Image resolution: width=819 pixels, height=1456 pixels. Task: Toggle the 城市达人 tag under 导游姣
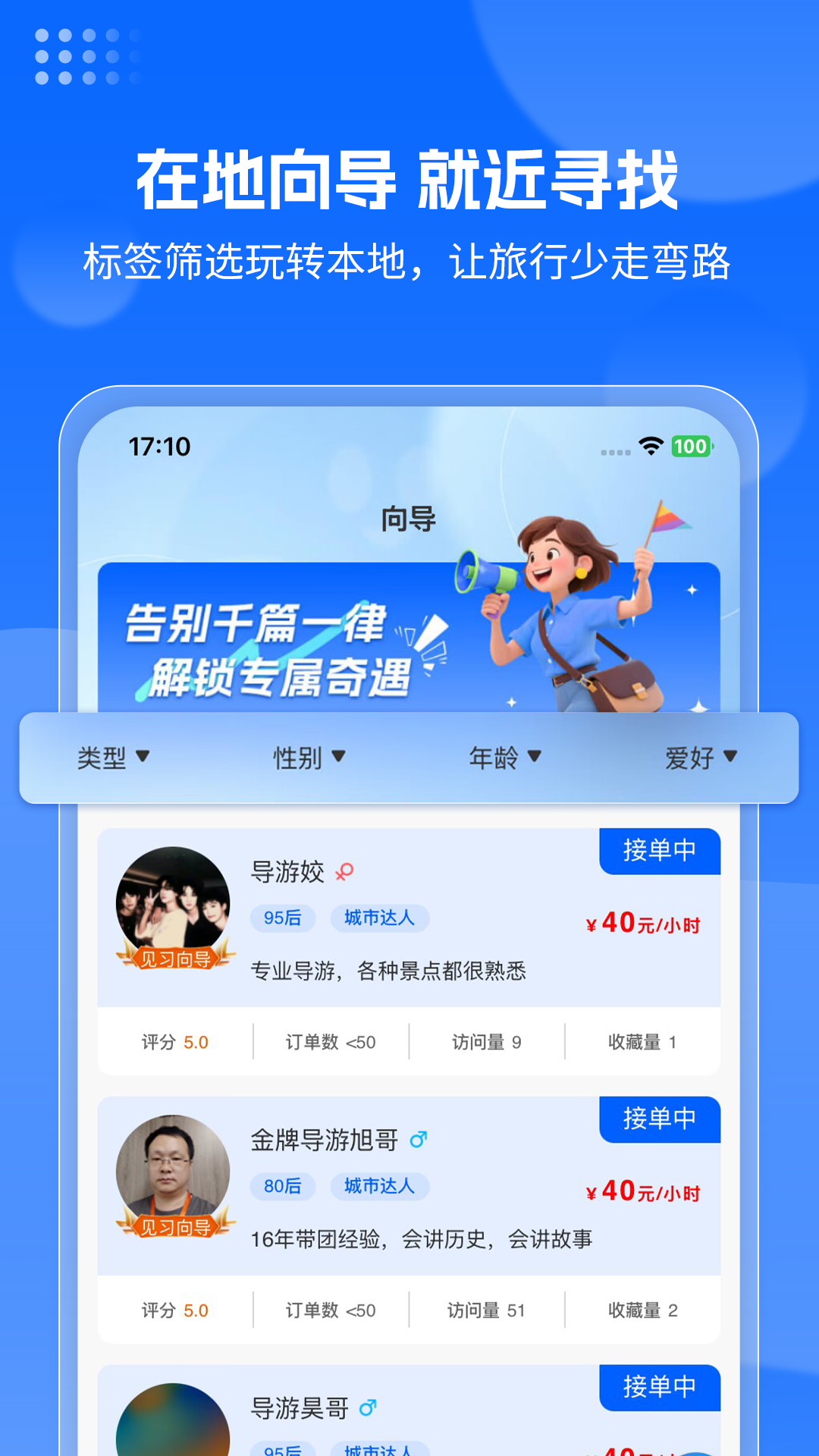pos(379,918)
